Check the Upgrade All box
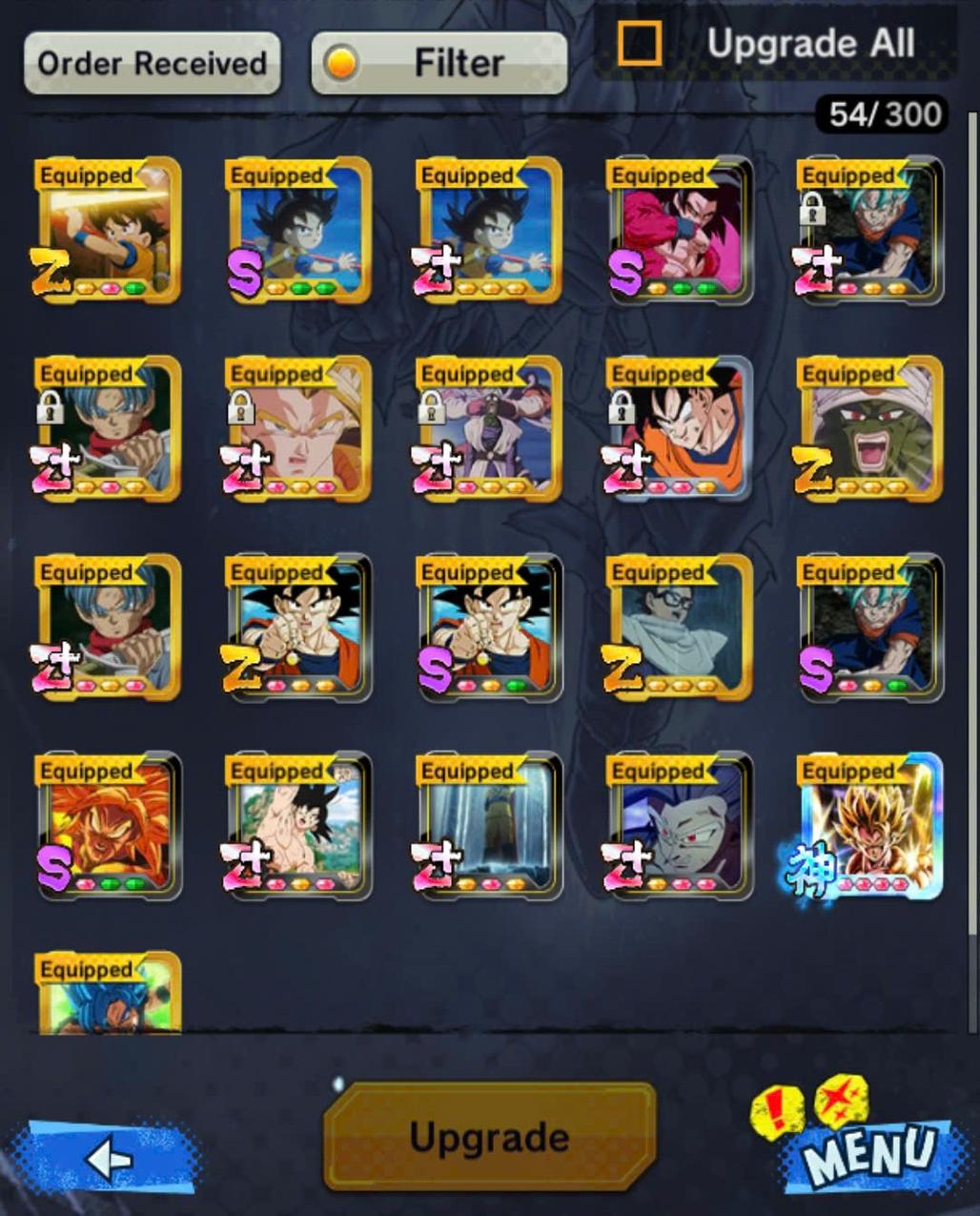The height and width of the screenshot is (1216, 980). [639, 43]
